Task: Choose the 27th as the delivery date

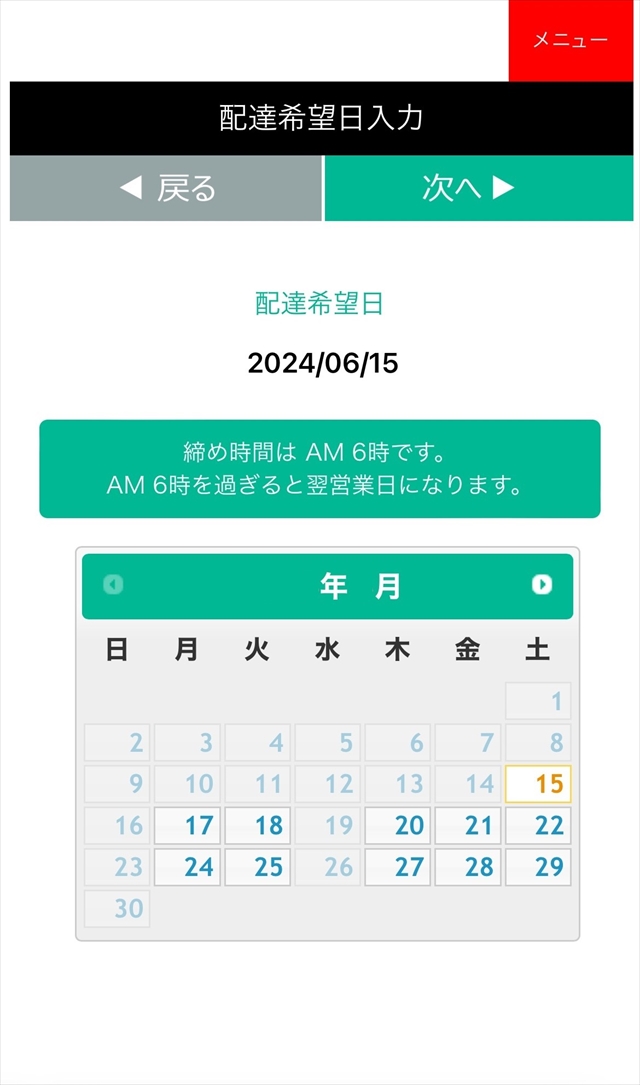Action: click(398, 867)
